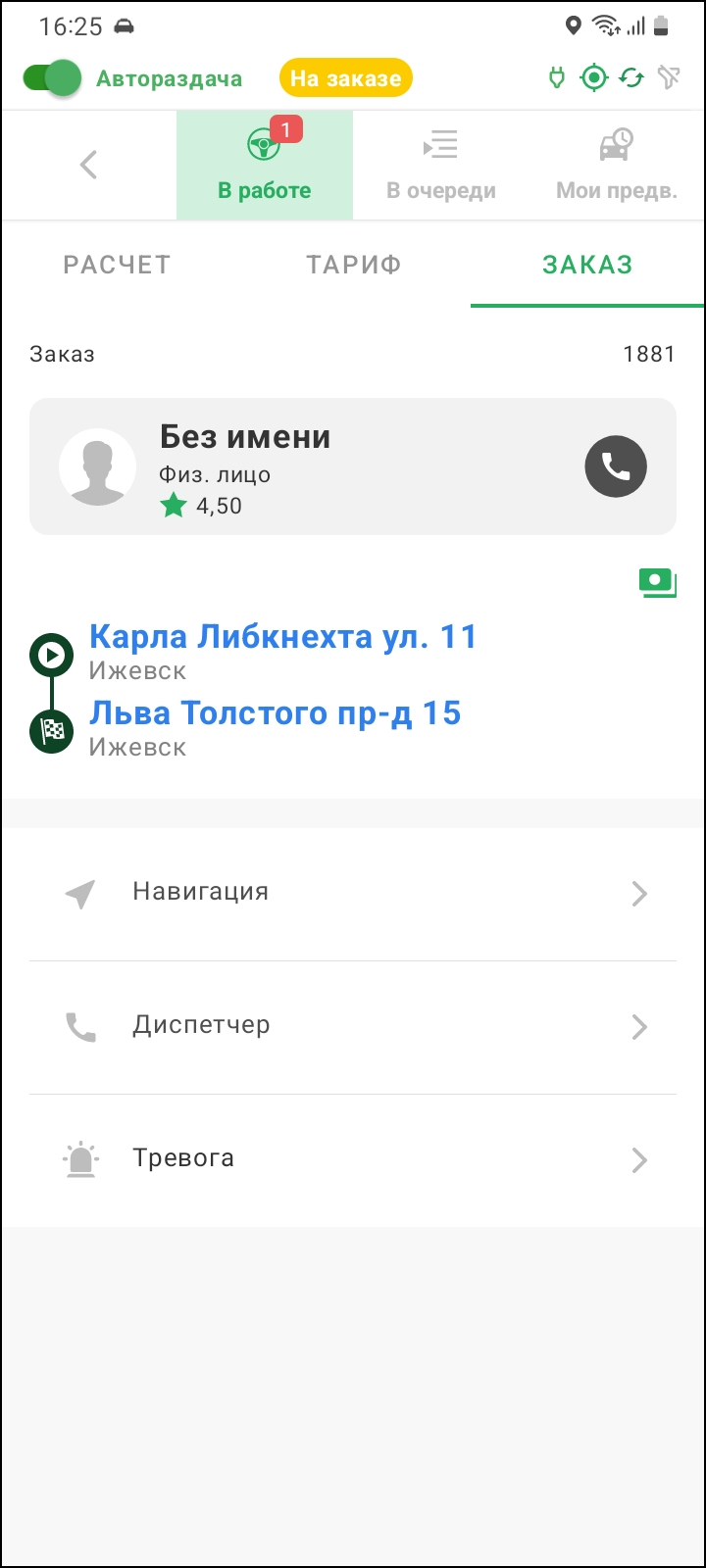Call the passenger Без имени
This screenshot has height=1568, width=706.
[616, 466]
